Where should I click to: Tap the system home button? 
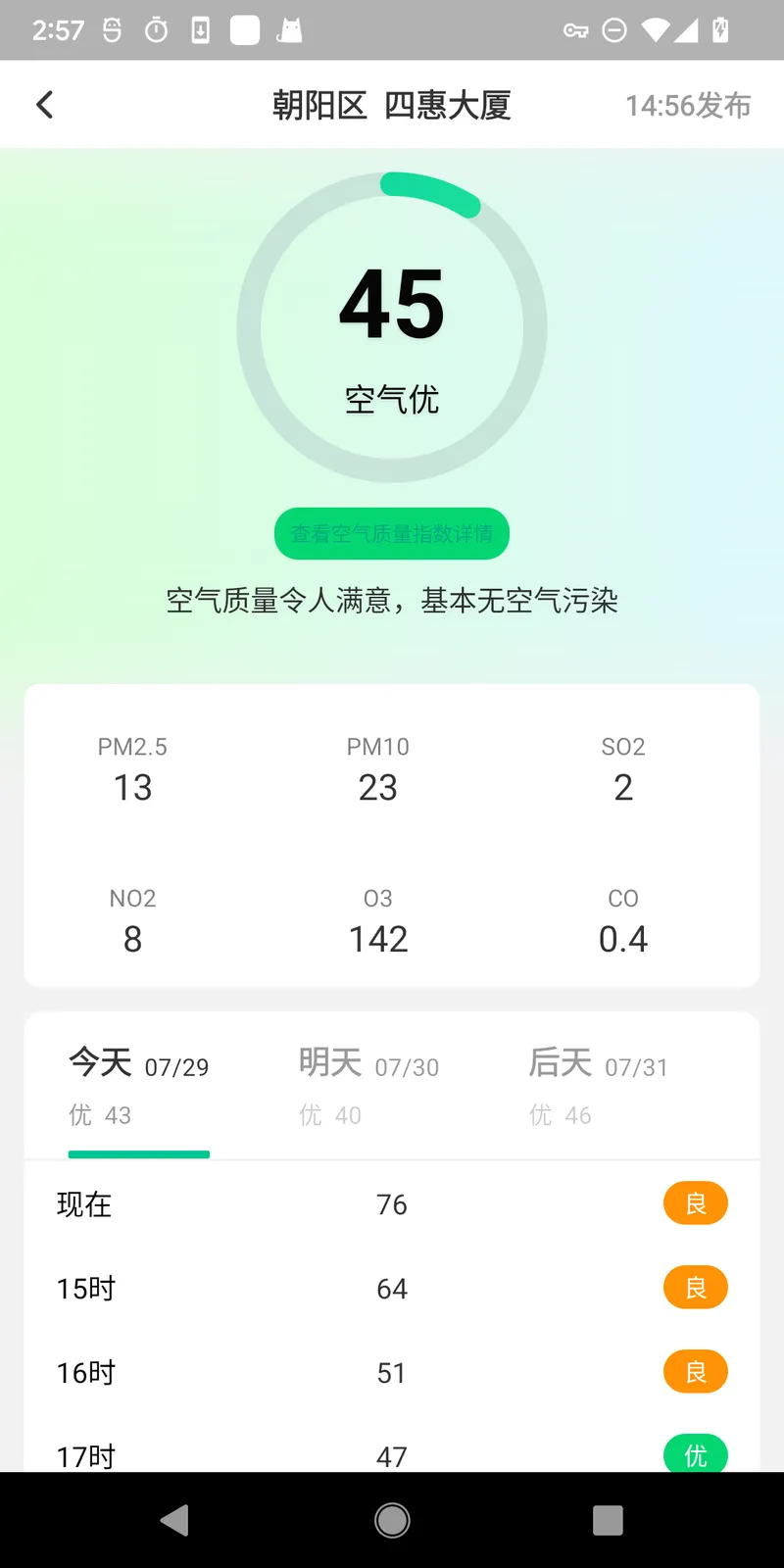coord(392,1520)
